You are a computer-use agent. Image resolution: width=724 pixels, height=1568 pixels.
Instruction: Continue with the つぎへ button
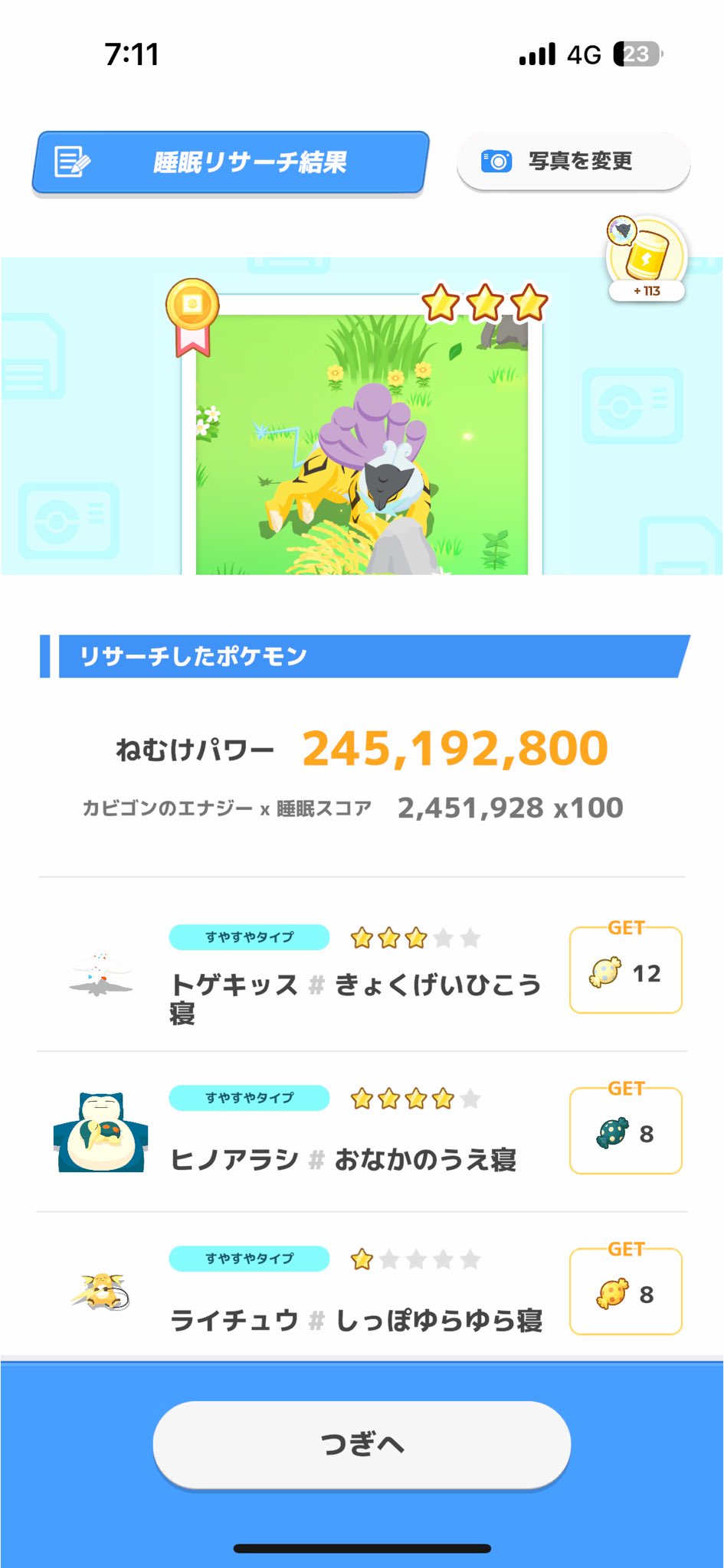[362, 1444]
